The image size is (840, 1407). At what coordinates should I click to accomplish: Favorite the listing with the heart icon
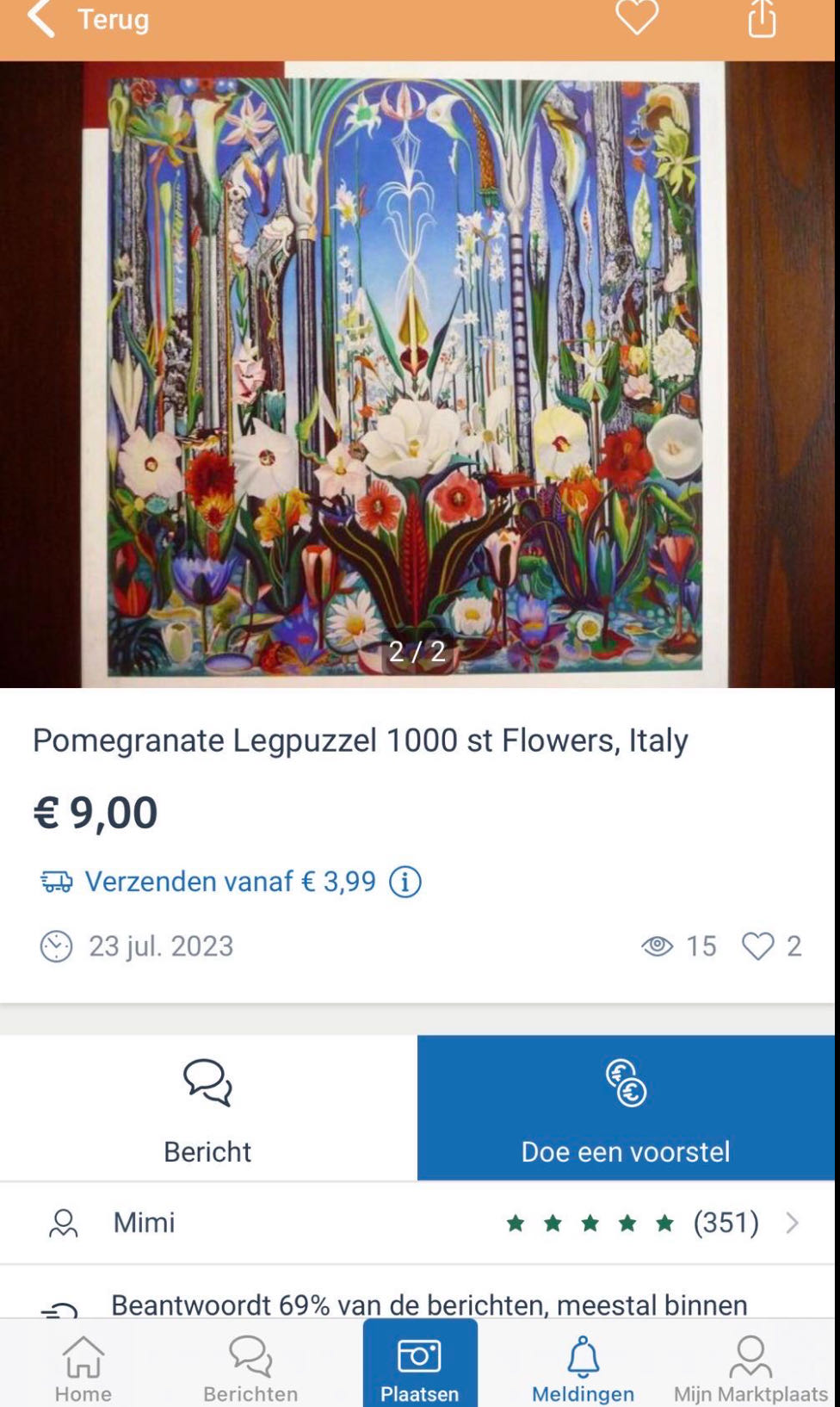point(636,21)
